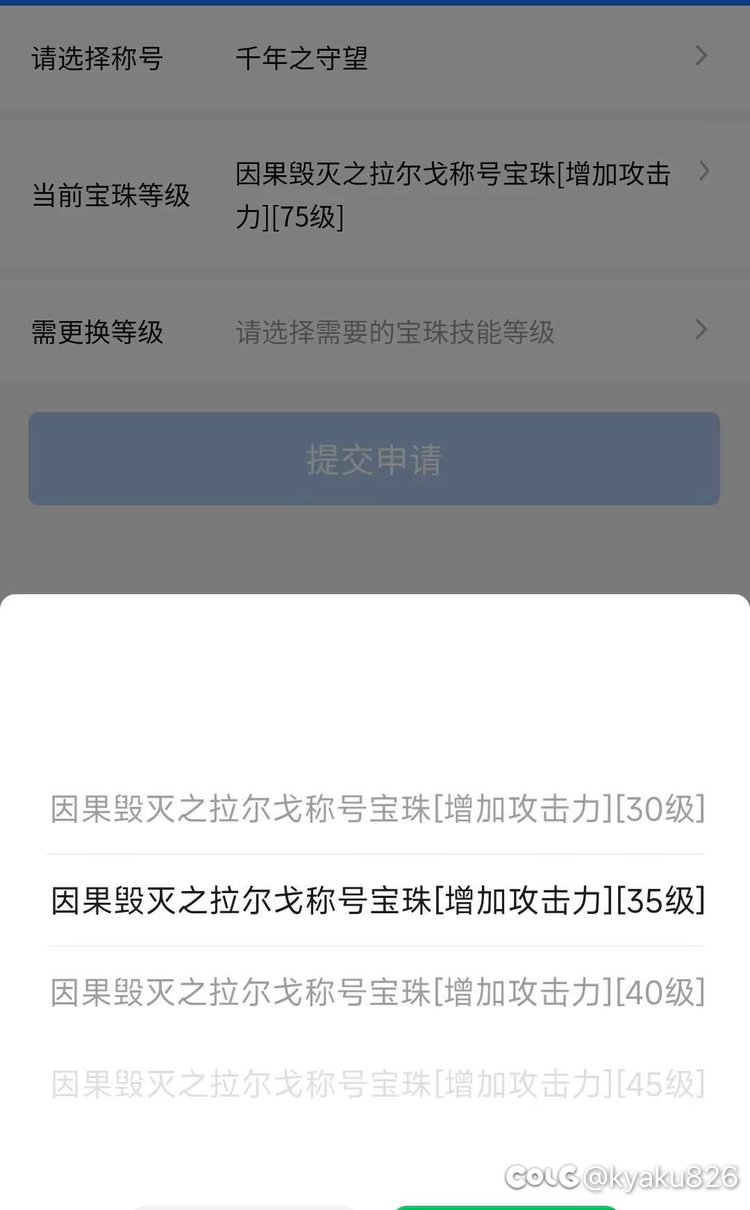
Task: Expand the 需更换等级 level chooser
Action: pyautogui.click(x=375, y=332)
